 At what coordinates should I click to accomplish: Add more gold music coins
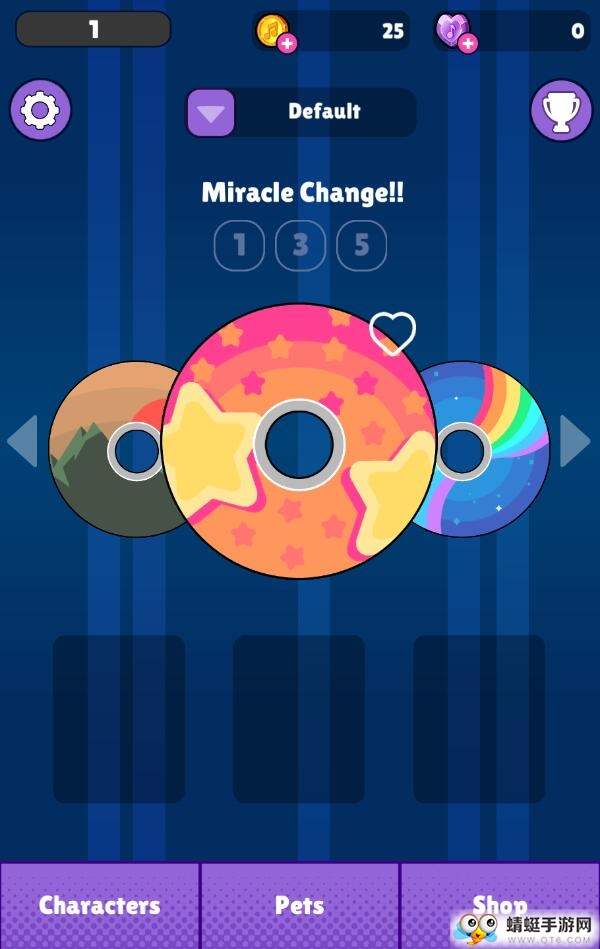click(x=287, y=43)
